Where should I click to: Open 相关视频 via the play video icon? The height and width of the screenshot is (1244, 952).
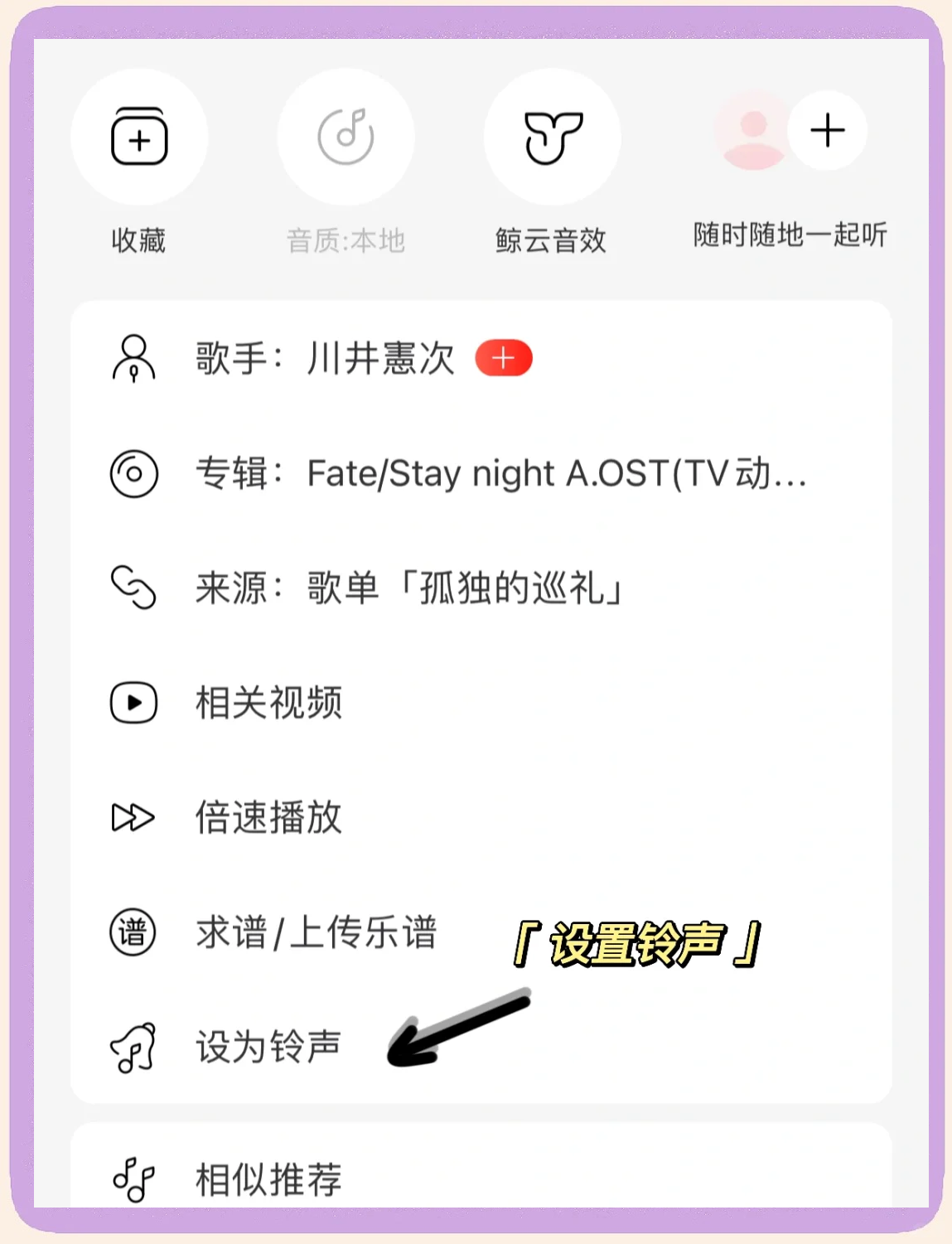tap(133, 704)
